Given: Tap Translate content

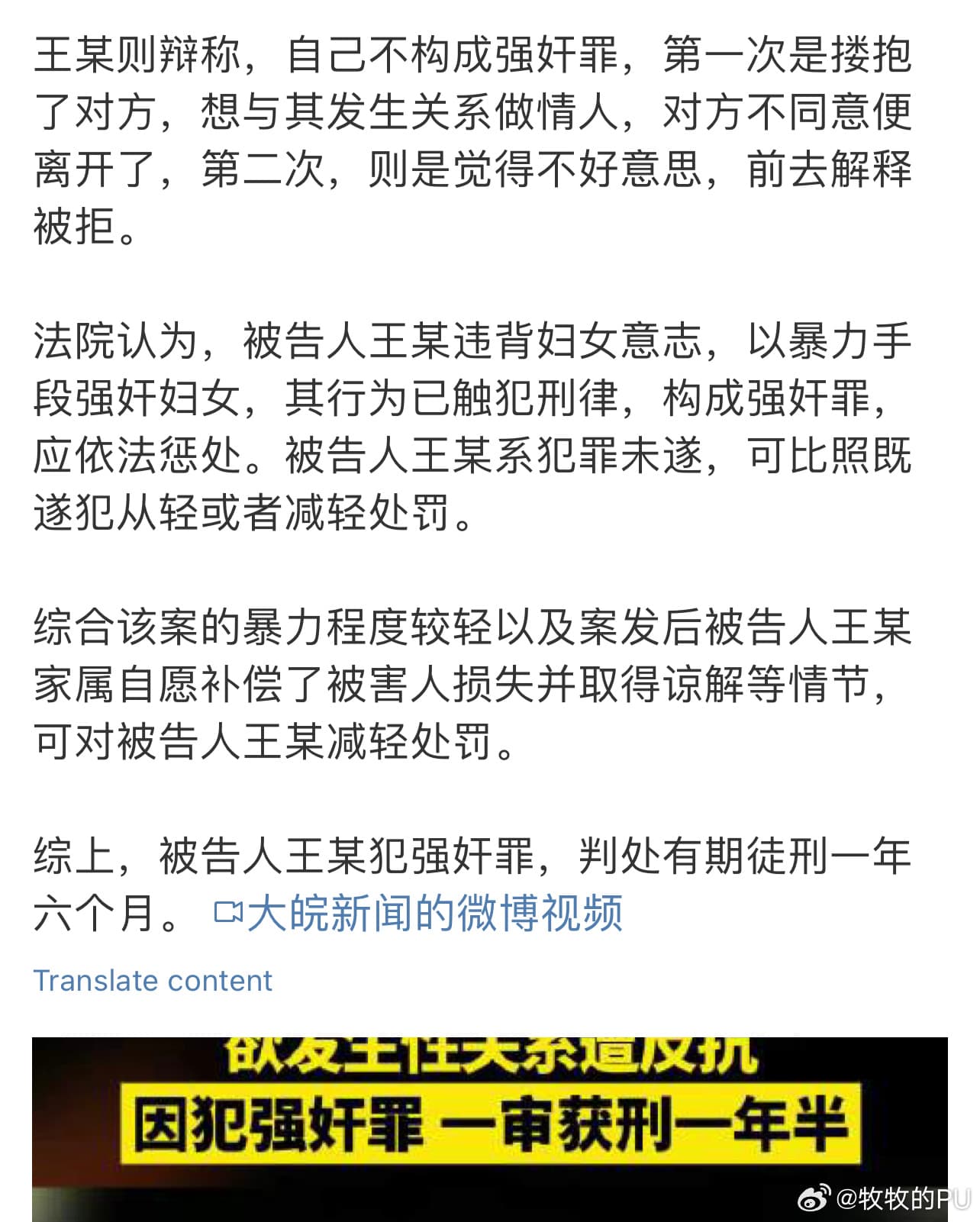Looking at the screenshot, I should click(x=153, y=981).
